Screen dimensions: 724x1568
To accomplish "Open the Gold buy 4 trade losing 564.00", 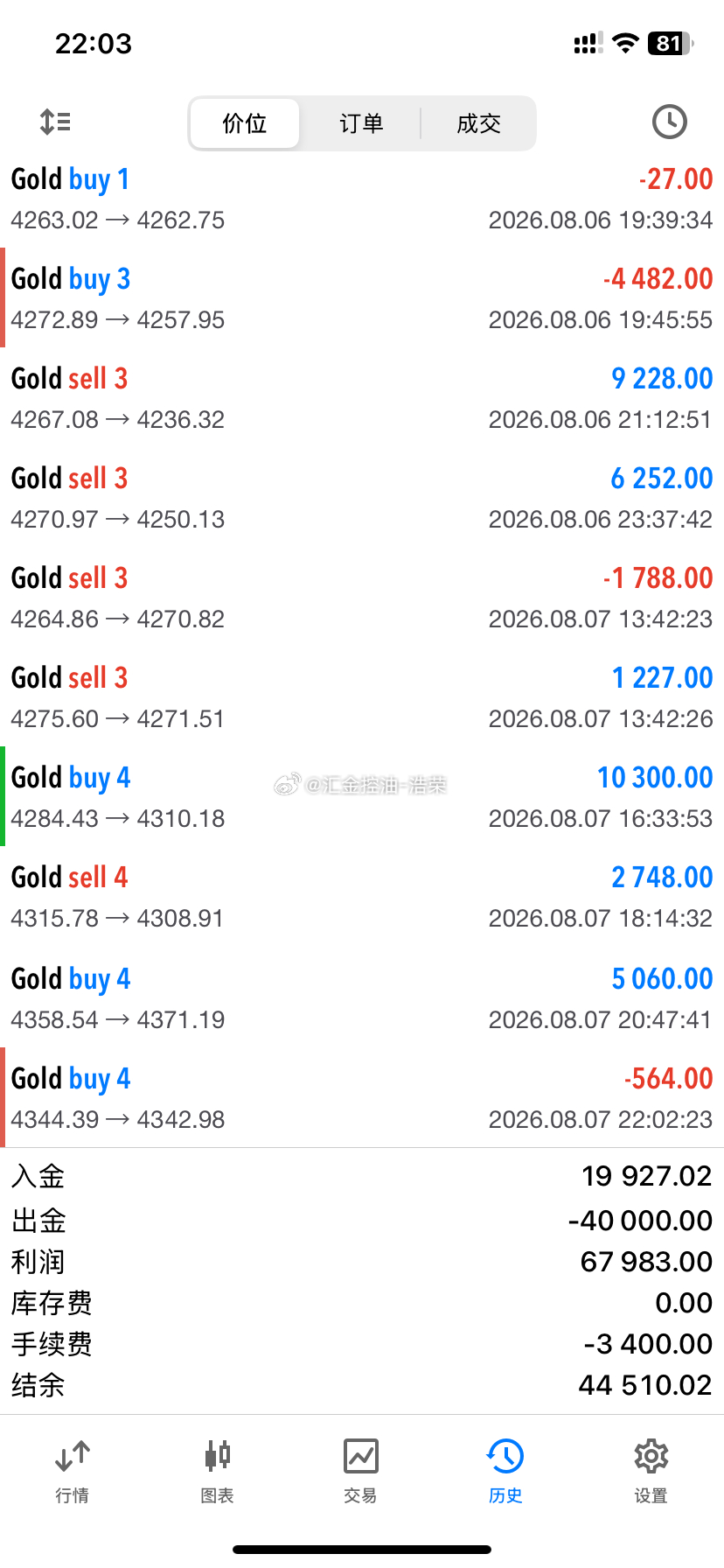I will (362, 1097).
